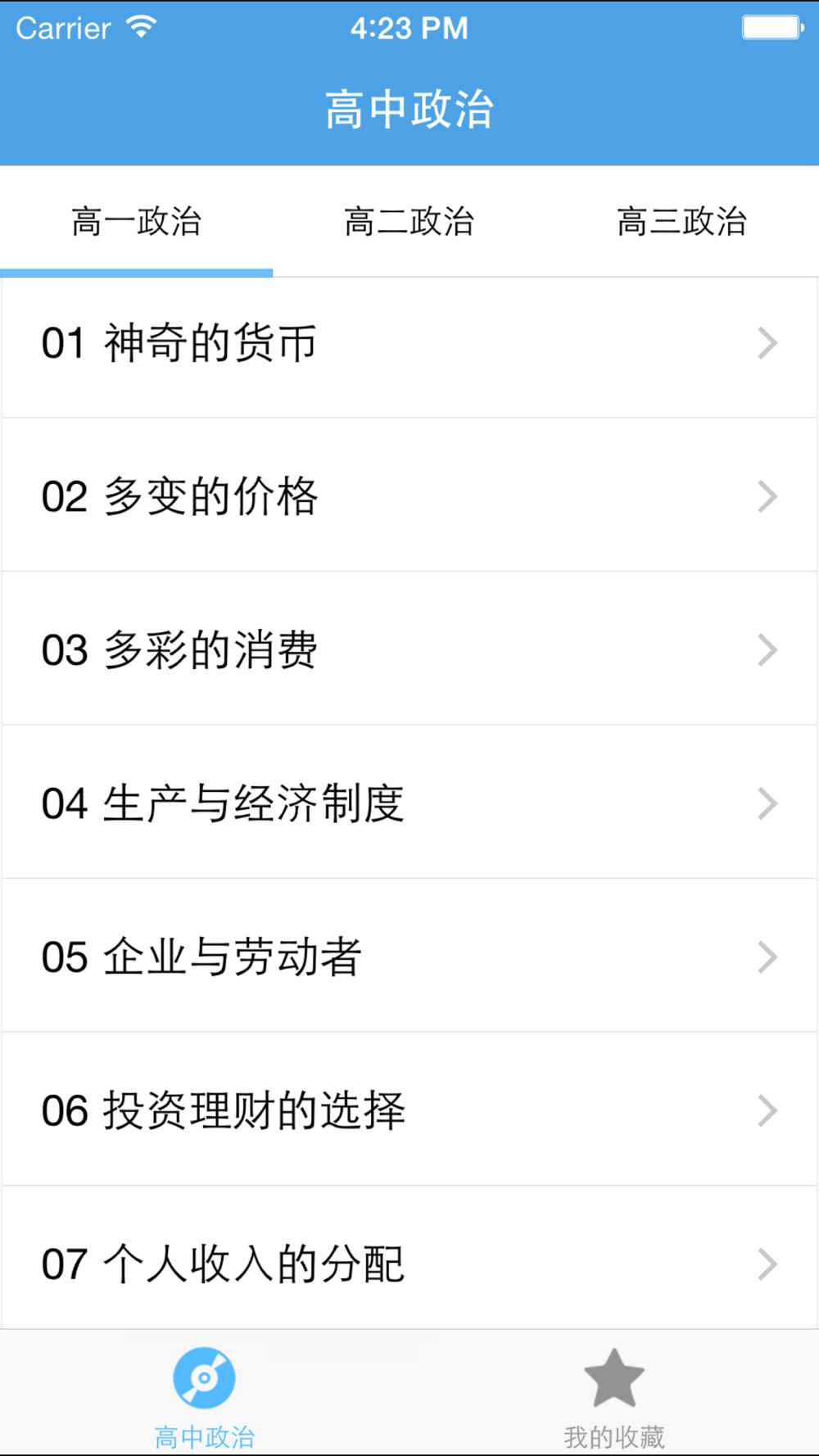The height and width of the screenshot is (1456, 819).
Task: Switch to the 高三政治 tab
Action: pos(681,222)
